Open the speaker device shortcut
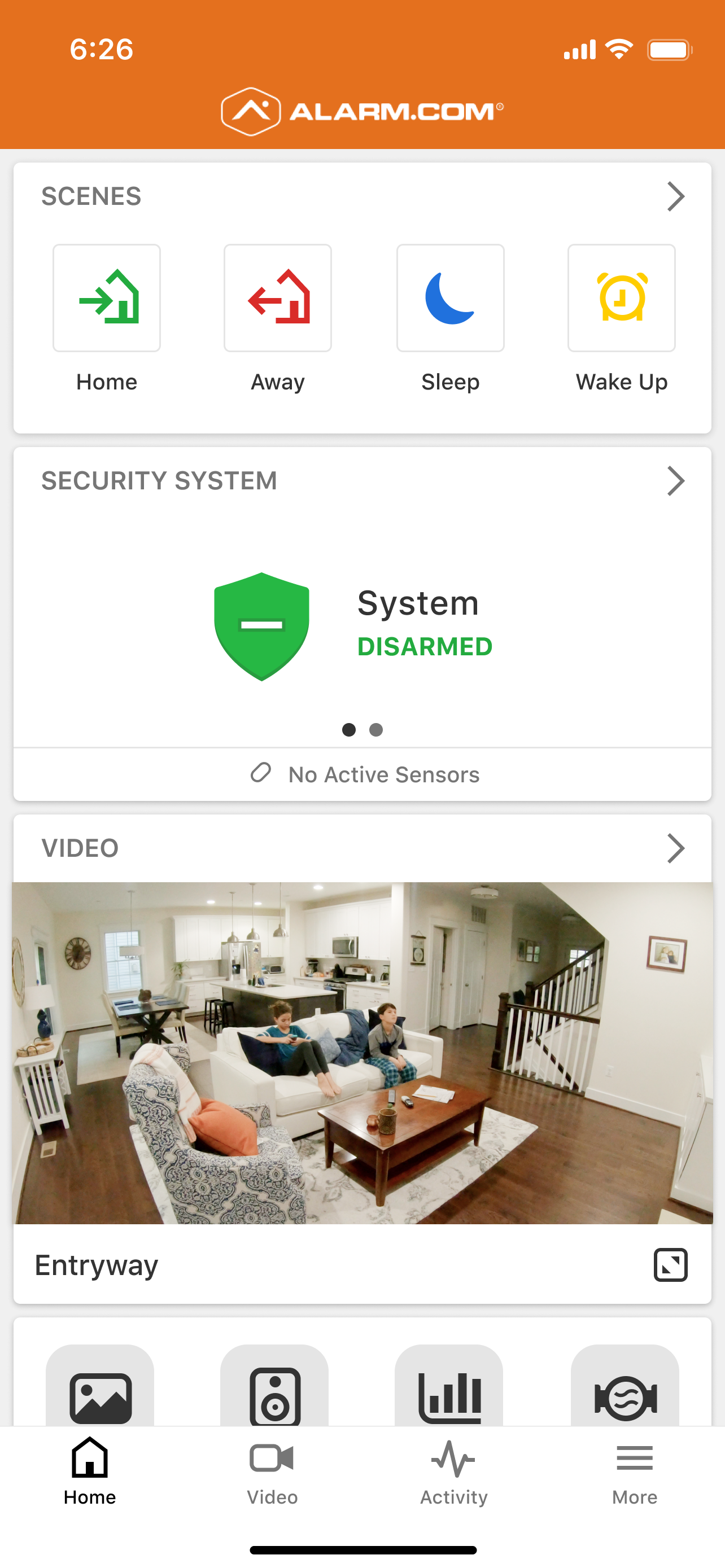Screen dimensions: 725x1568 click(274, 1394)
